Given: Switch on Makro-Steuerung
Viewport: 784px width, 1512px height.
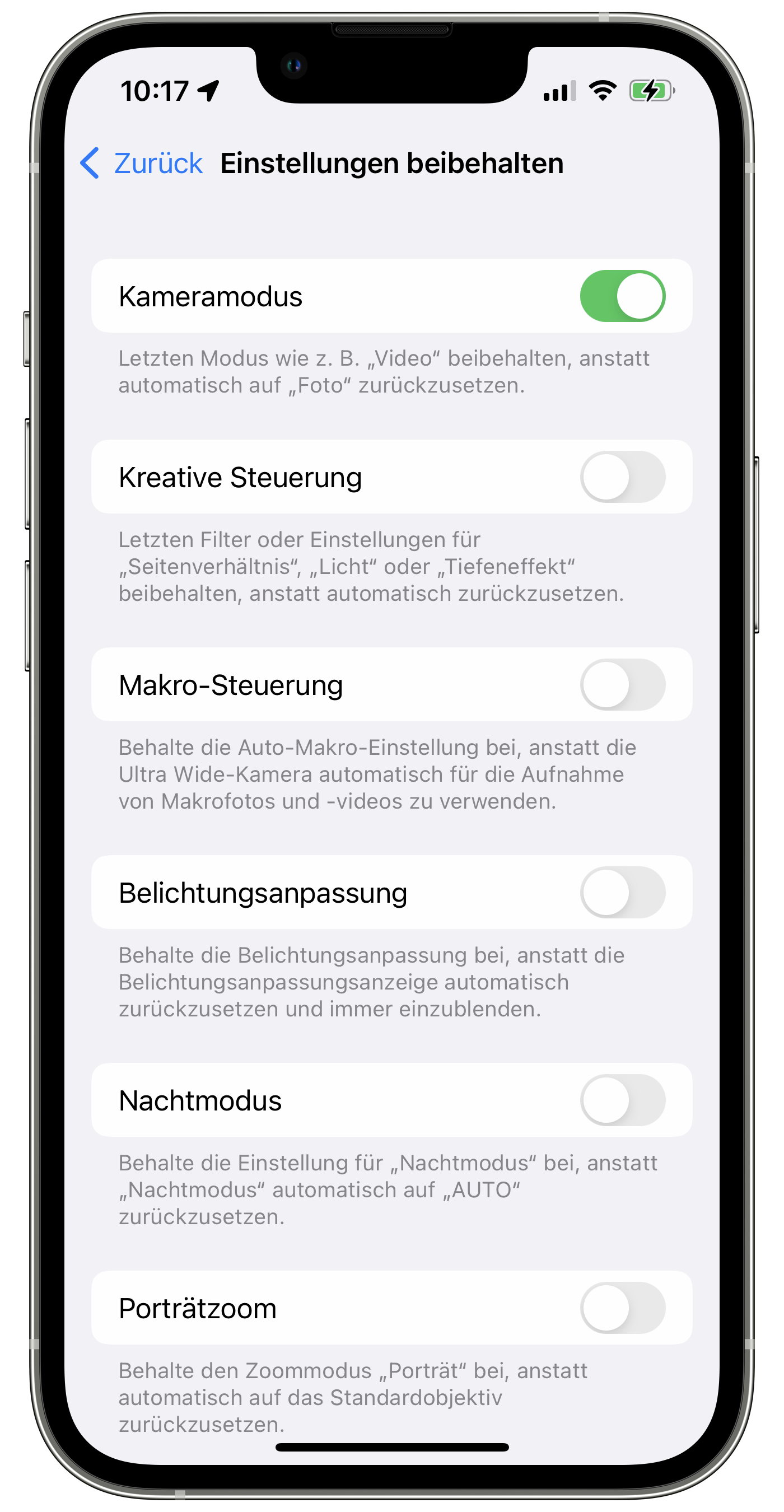Looking at the screenshot, I should point(622,684).
